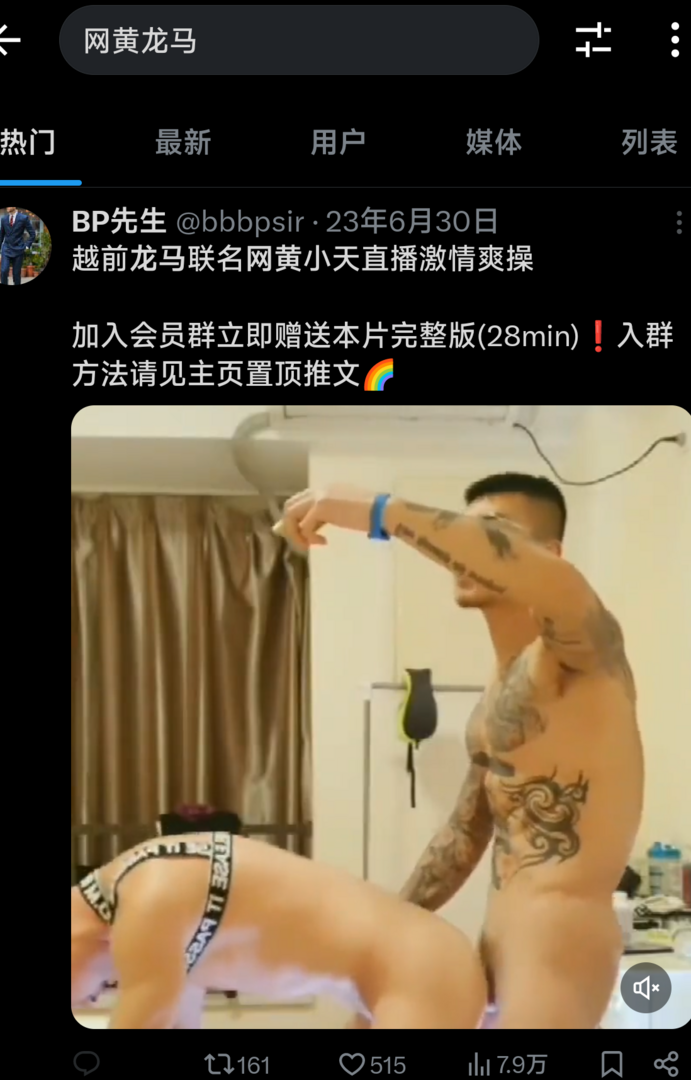The width and height of the screenshot is (691, 1080).
Task: Switch to the 热门 tab
Action: 28,143
